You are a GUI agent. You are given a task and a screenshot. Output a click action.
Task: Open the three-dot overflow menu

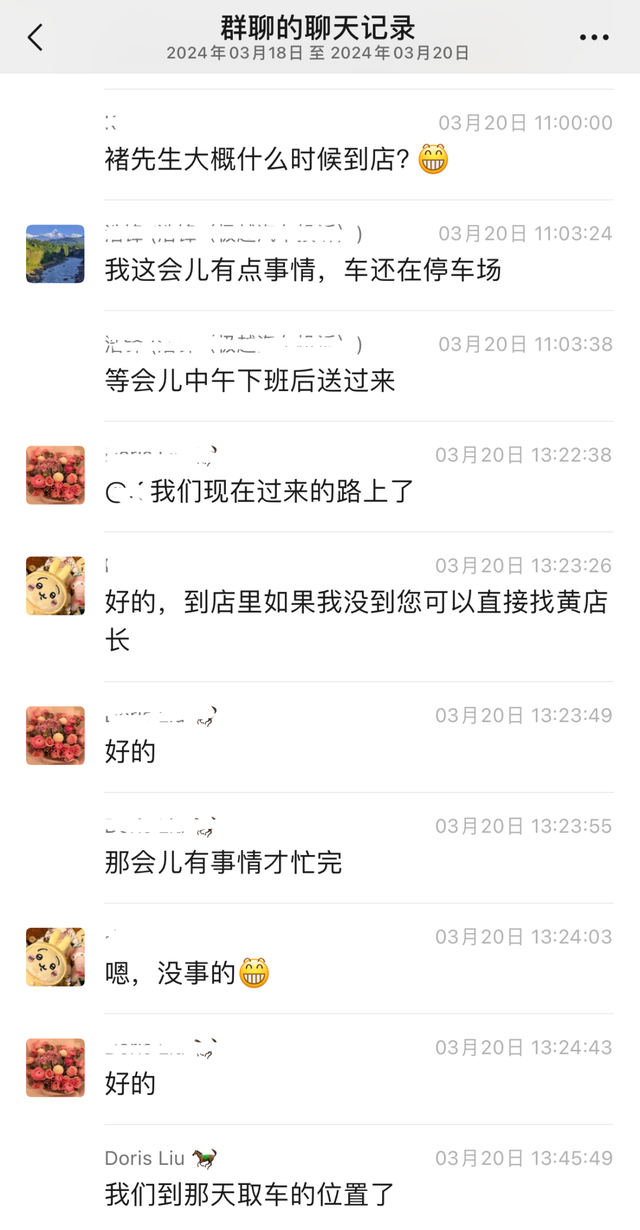pos(594,38)
